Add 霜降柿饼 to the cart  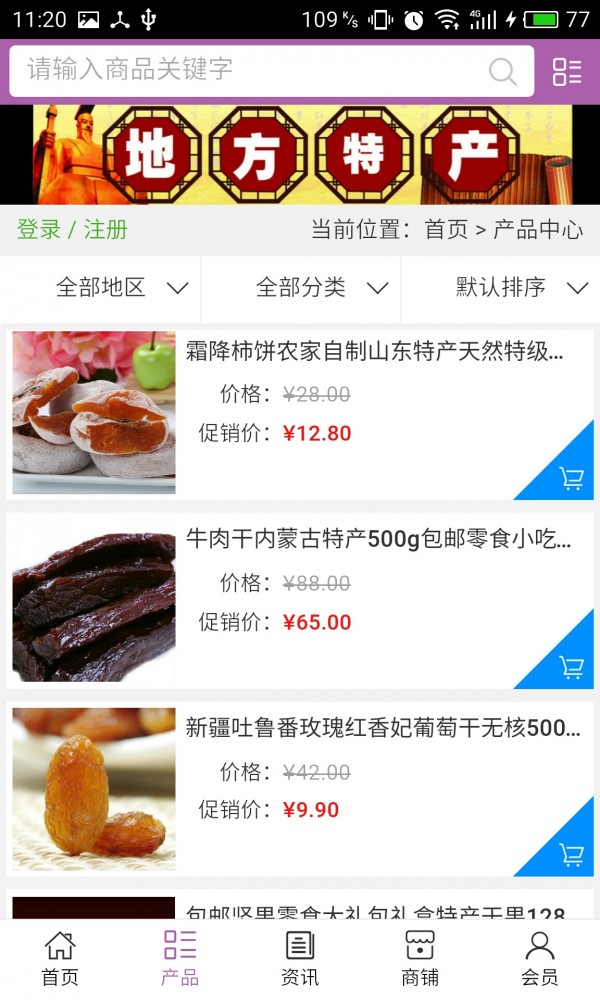(x=571, y=478)
